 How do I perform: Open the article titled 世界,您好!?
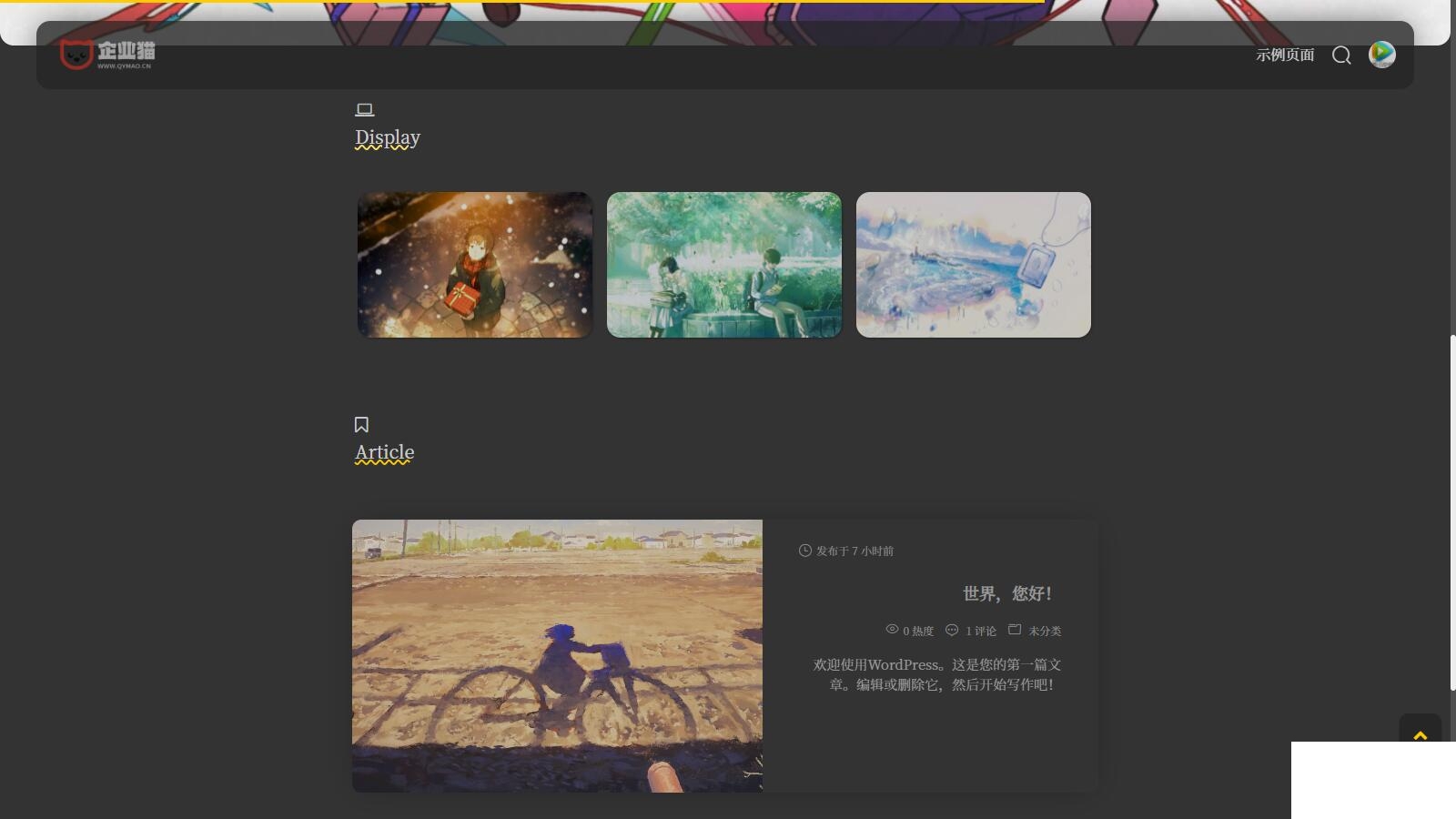coord(1006,593)
